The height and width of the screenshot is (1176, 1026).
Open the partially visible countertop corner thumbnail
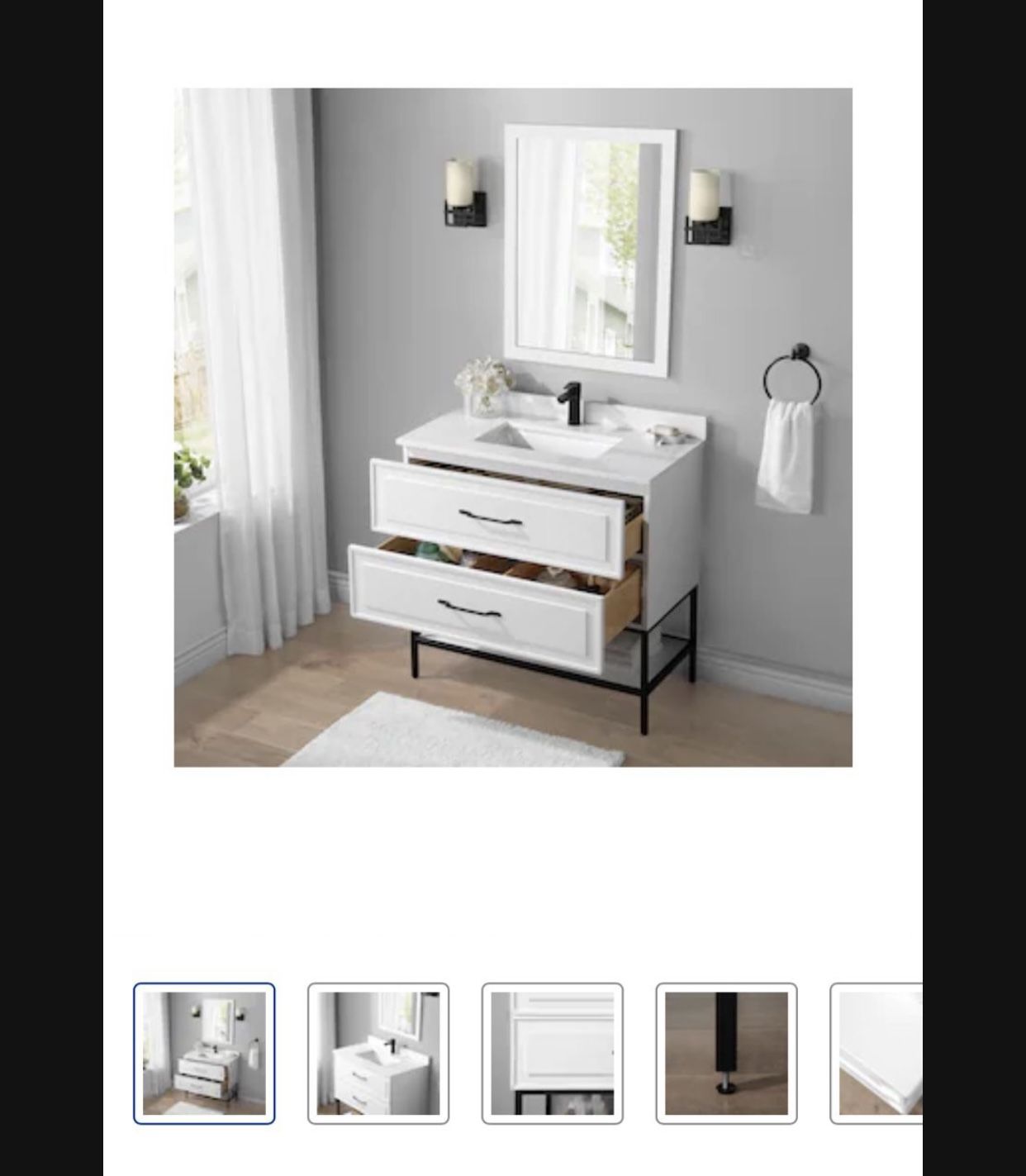879,1053
